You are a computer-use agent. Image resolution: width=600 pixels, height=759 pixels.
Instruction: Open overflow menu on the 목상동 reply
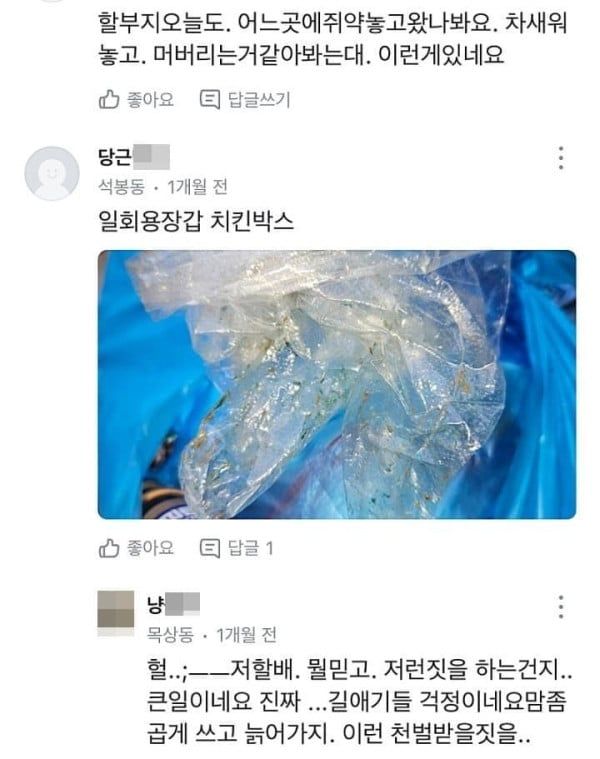coord(561,607)
